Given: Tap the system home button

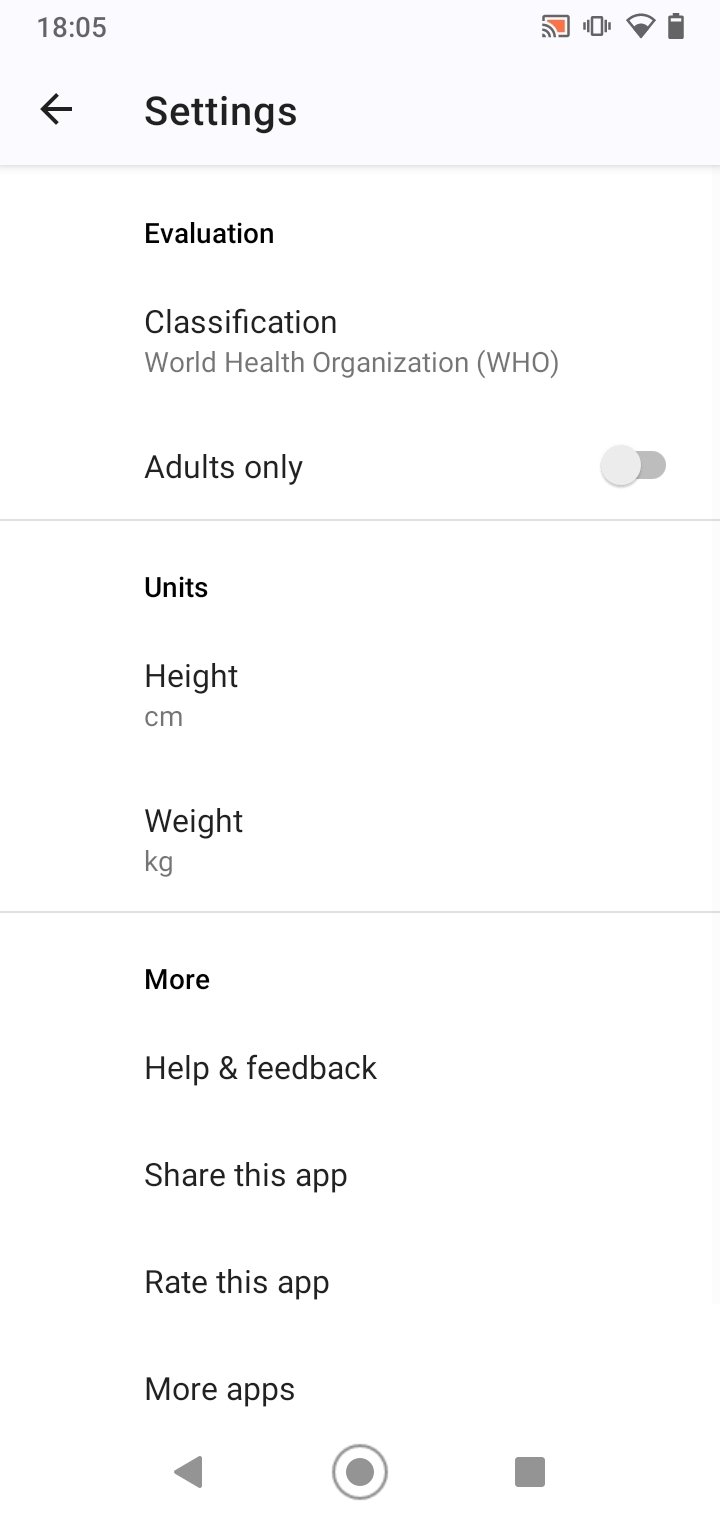Looking at the screenshot, I should [x=360, y=1472].
